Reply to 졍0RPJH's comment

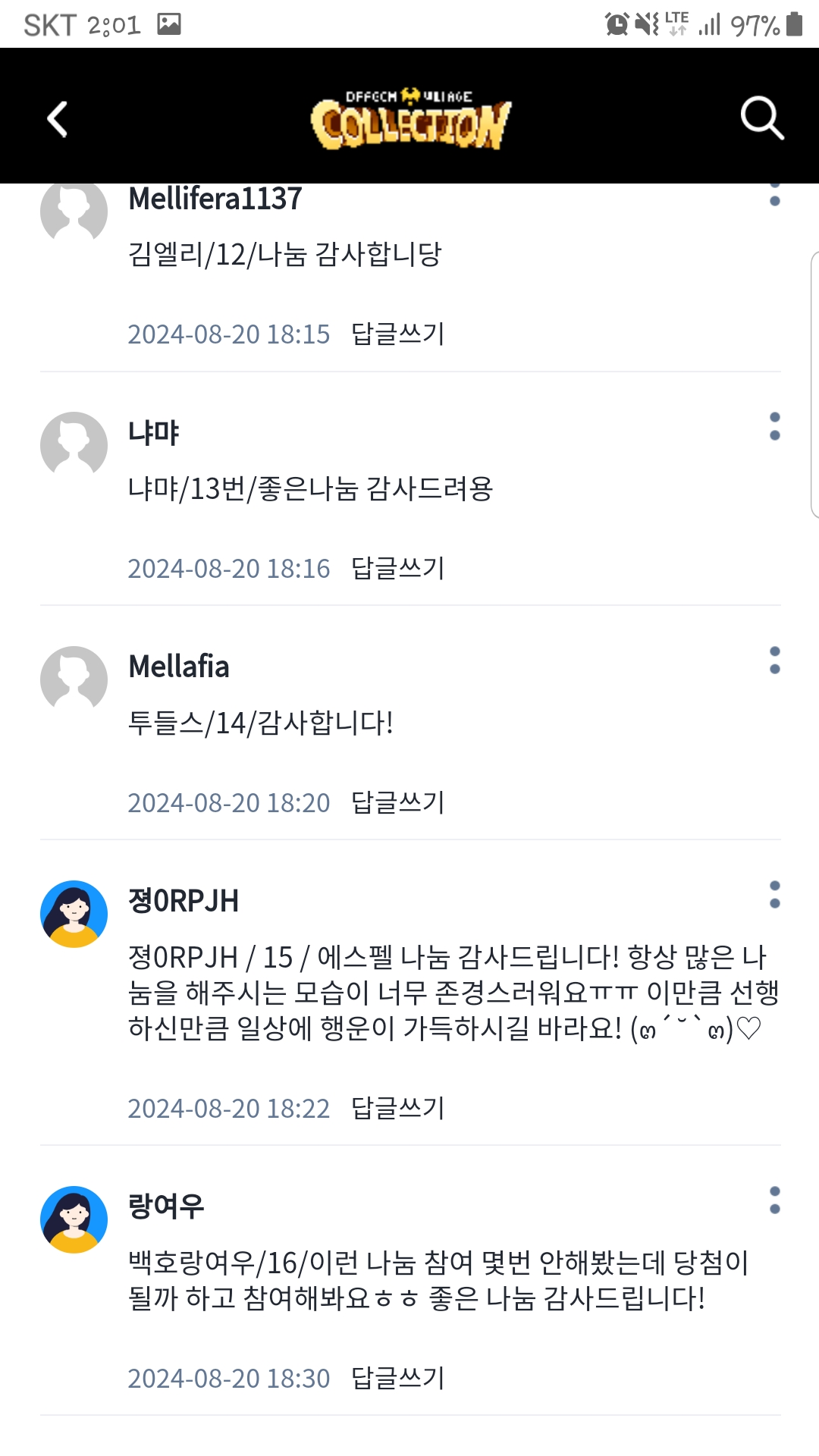398,1108
